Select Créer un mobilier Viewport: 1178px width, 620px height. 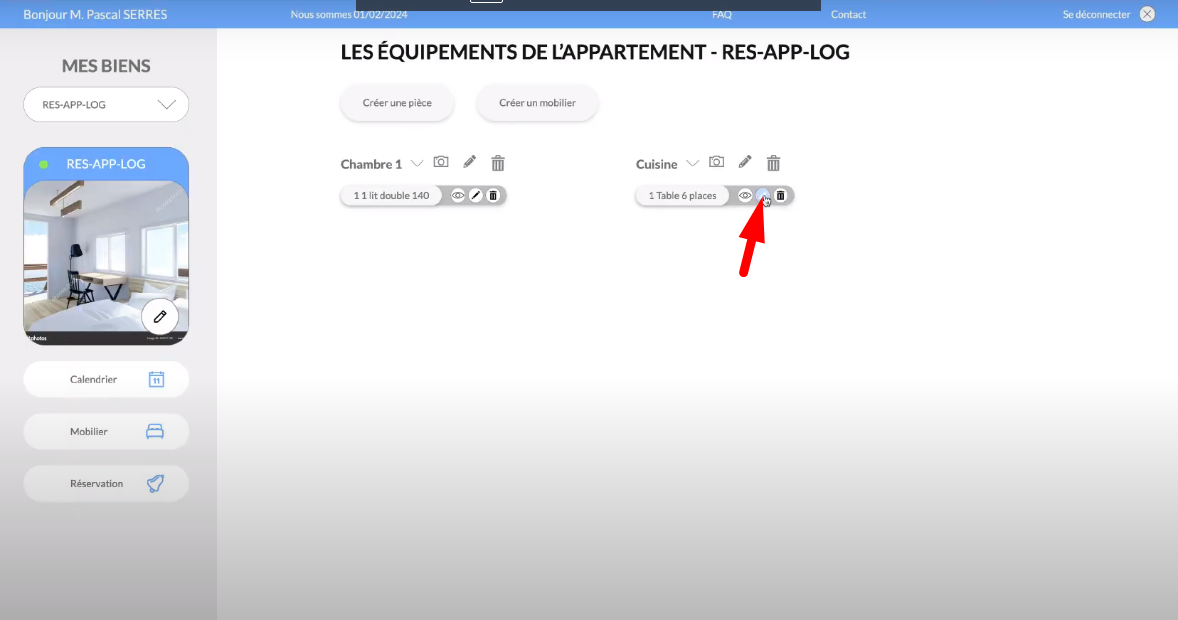[537, 103]
